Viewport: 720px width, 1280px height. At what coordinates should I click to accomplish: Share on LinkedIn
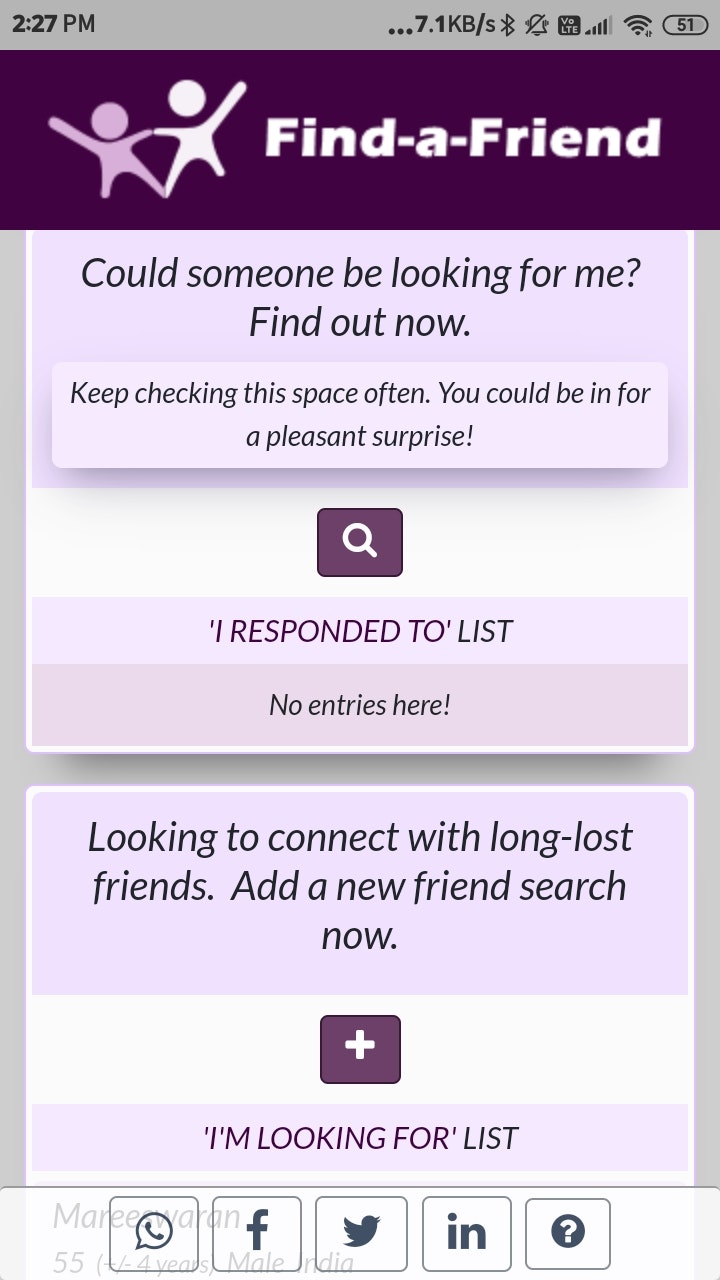pyautogui.click(x=466, y=1233)
